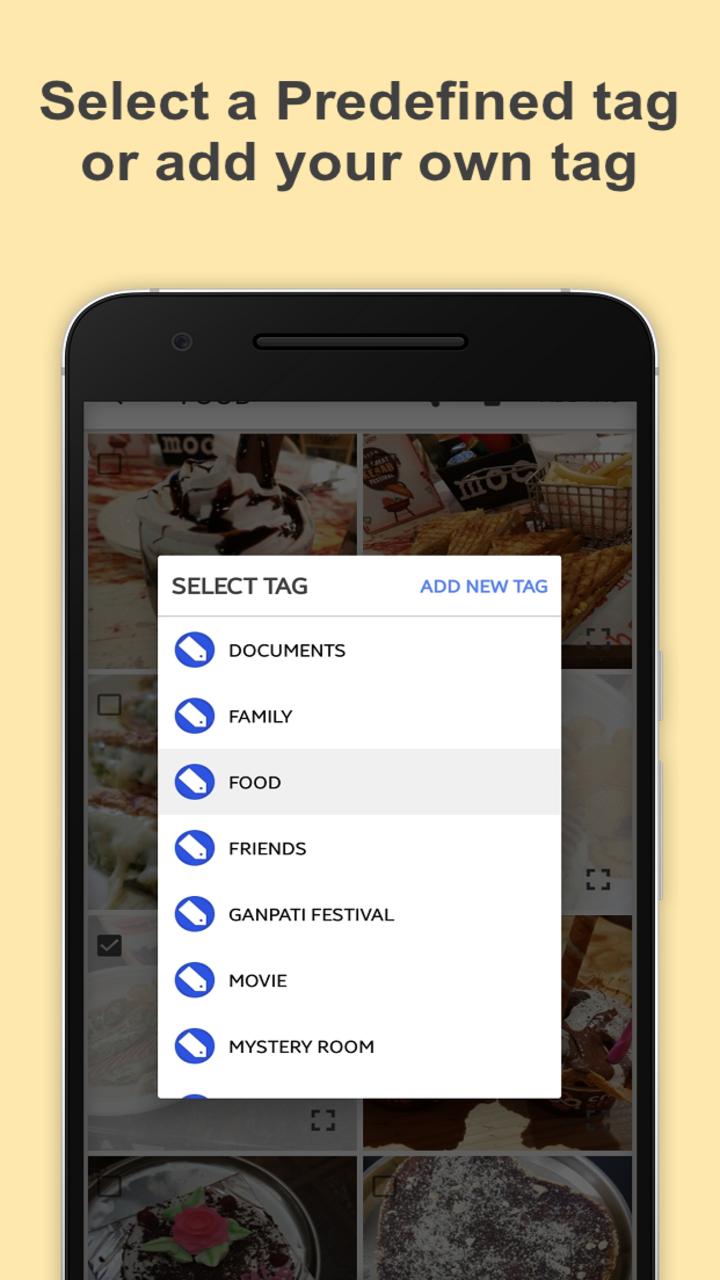The image size is (720, 1280).
Task: Click the partially visible tag icon below MYSTERY ROOM
Action: pos(194,1090)
